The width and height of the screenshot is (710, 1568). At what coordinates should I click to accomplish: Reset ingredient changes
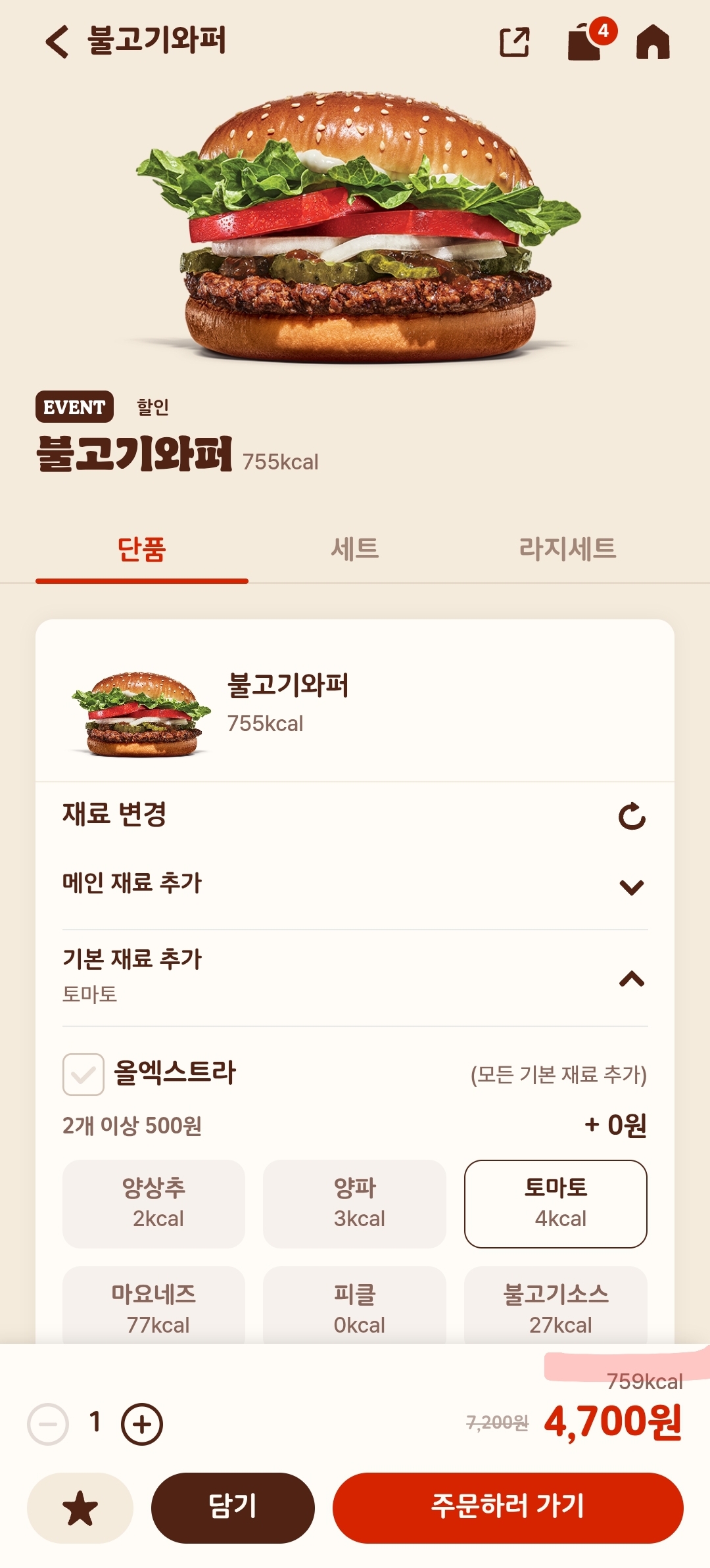[632, 816]
